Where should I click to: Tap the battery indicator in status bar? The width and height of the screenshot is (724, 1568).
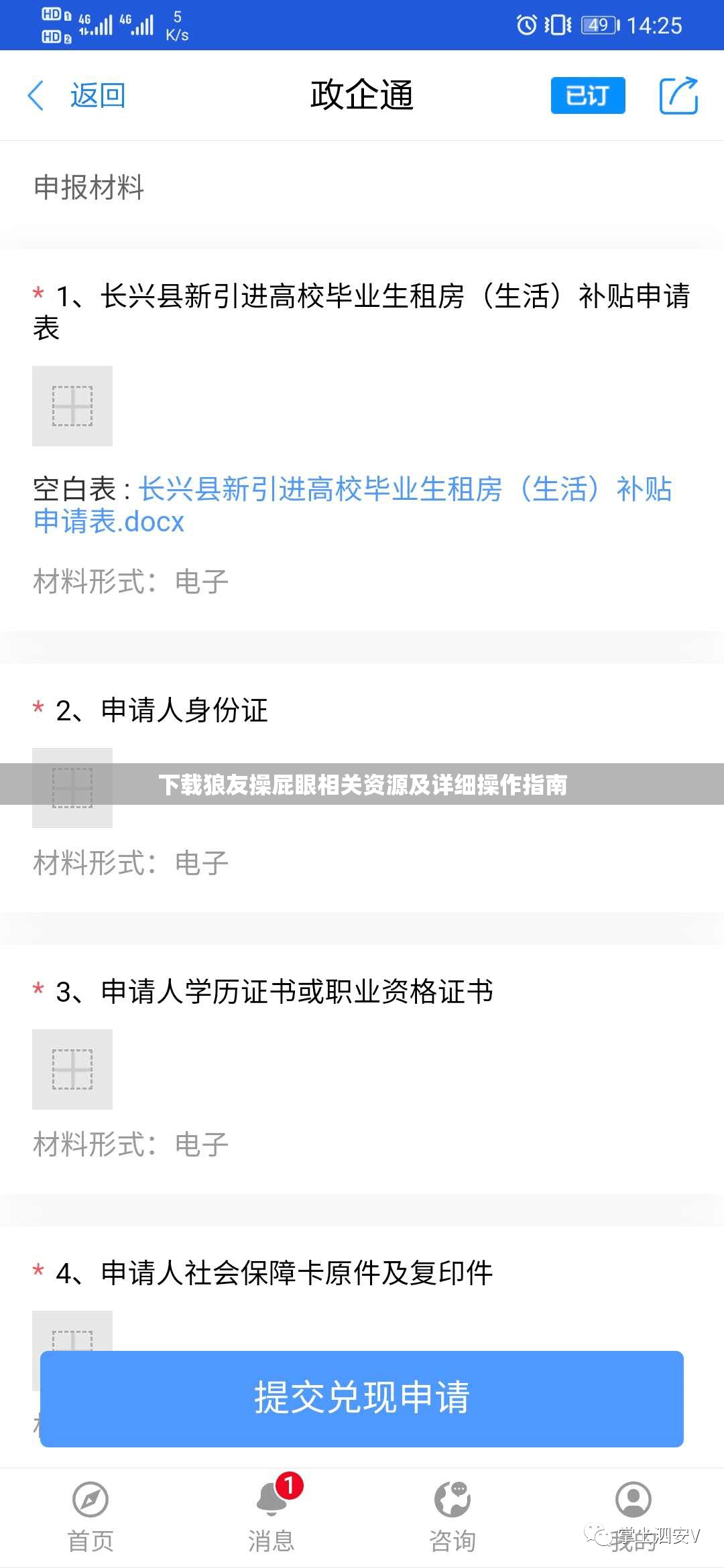tap(599, 25)
